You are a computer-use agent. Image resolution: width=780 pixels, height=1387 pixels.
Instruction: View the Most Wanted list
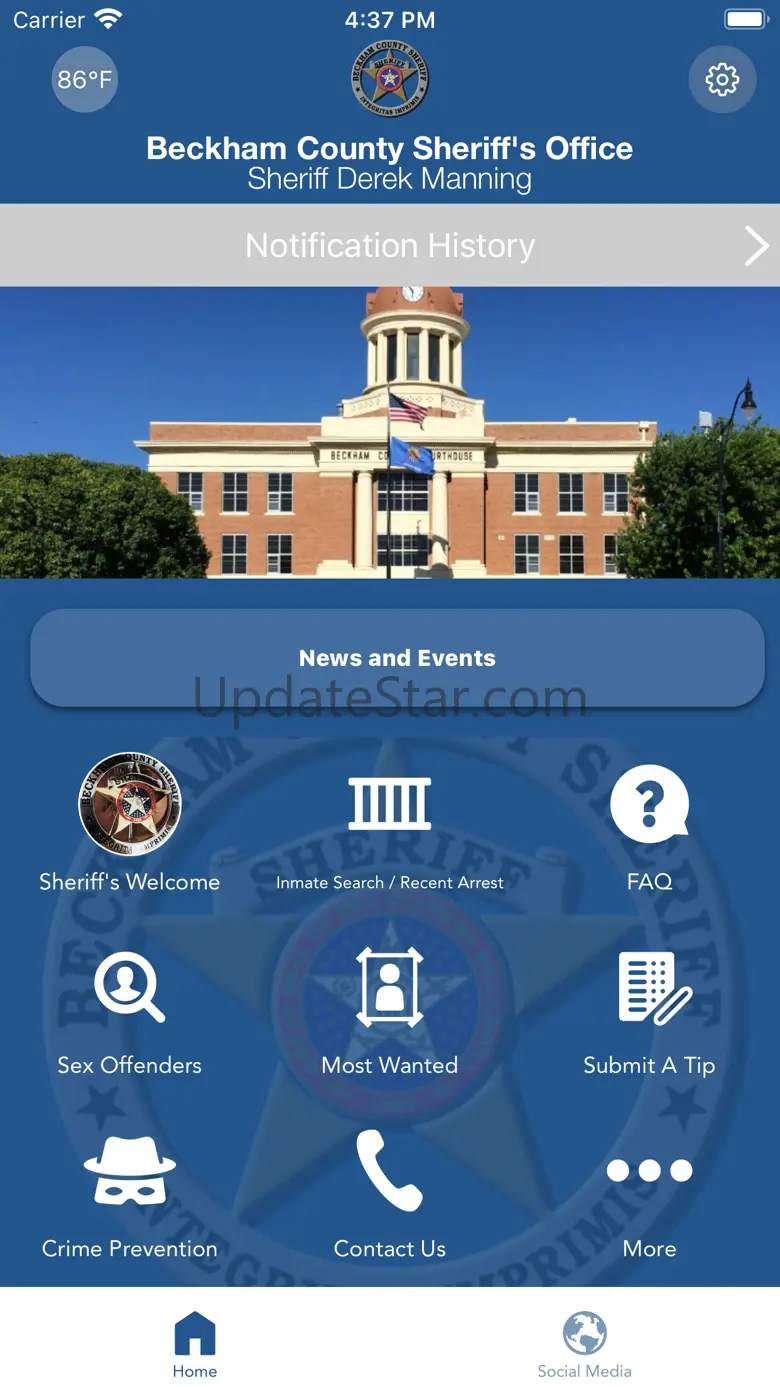click(390, 1012)
